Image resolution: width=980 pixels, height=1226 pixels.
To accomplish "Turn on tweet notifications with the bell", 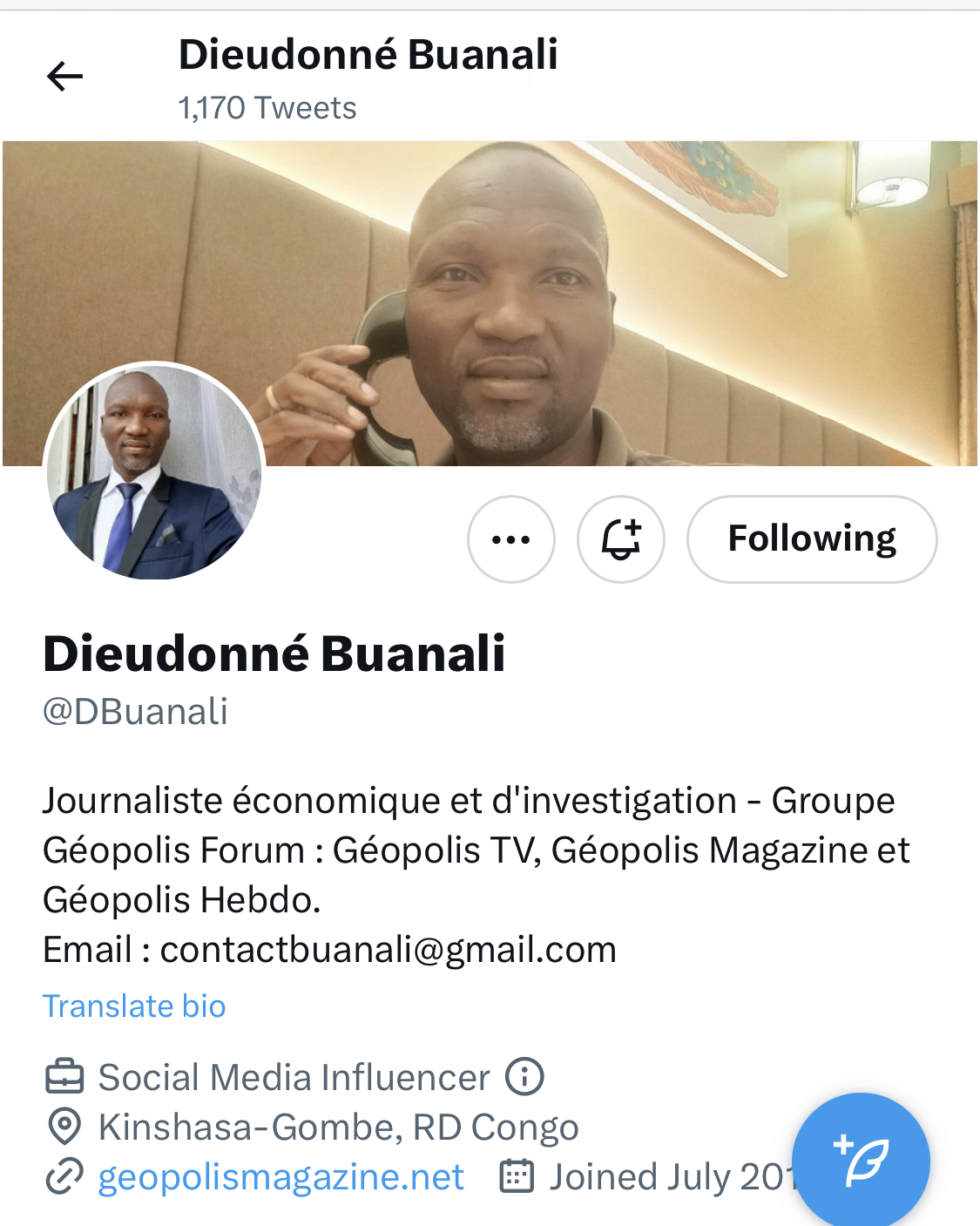I will tap(621, 539).
